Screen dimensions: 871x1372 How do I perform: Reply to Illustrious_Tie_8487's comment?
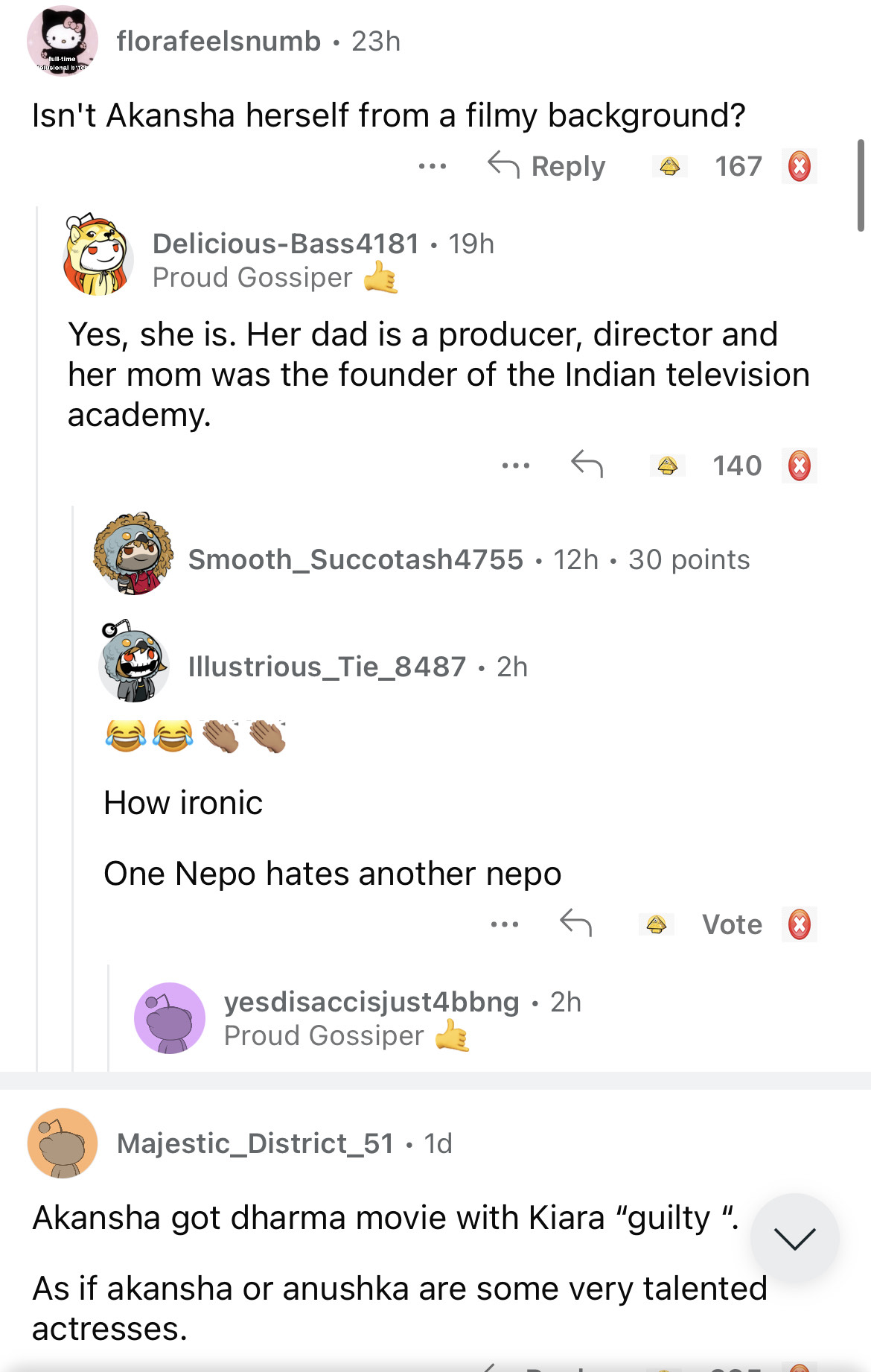[x=575, y=924]
